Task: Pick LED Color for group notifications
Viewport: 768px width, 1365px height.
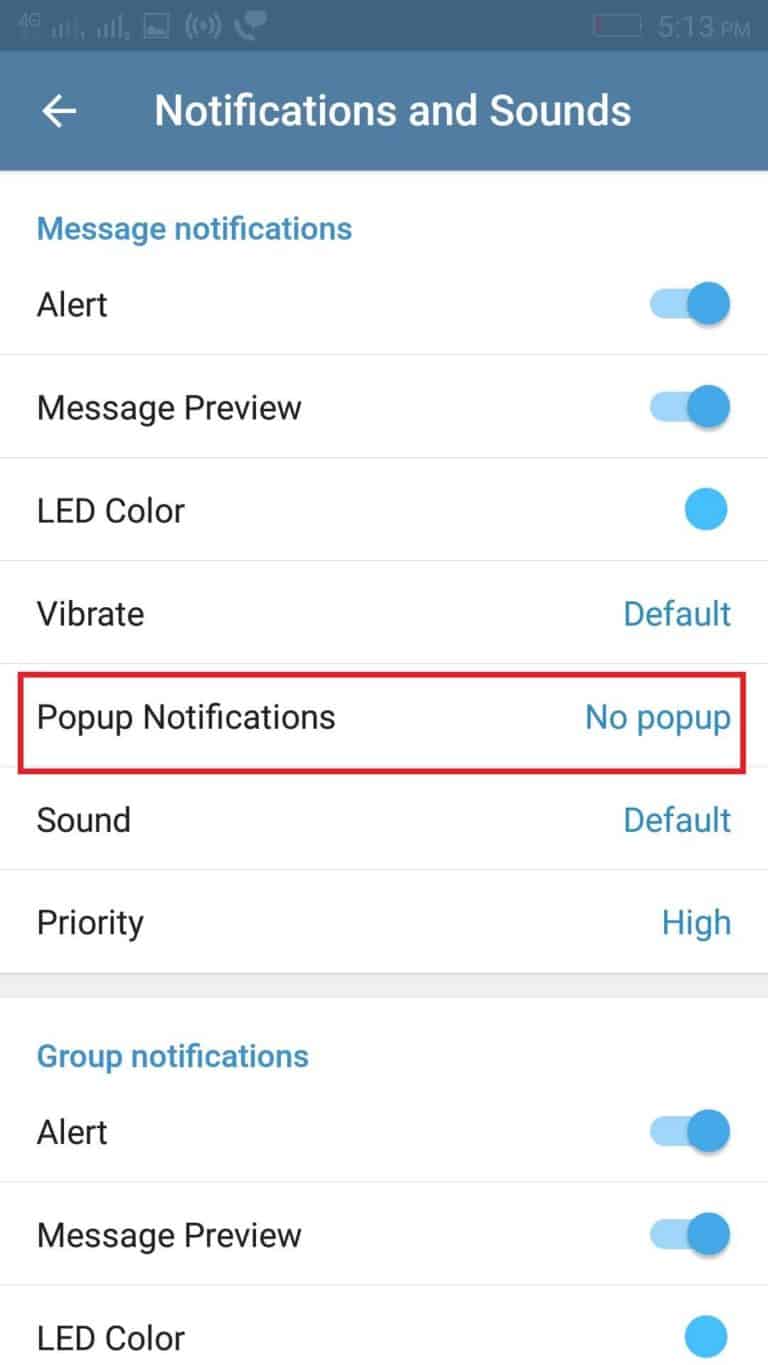Action: point(705,1337)
